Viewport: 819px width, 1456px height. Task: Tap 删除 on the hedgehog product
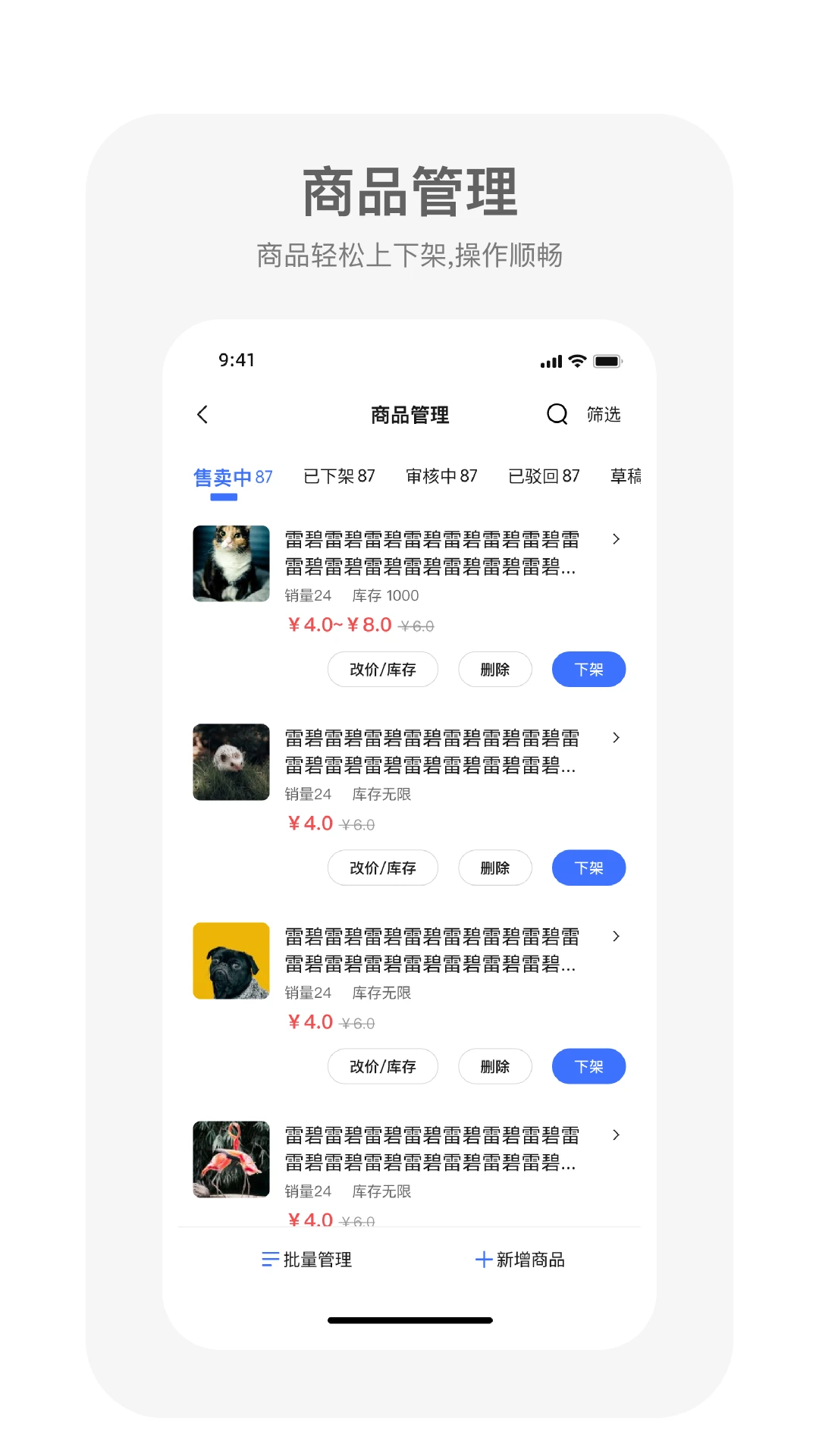tap(494, 868)
